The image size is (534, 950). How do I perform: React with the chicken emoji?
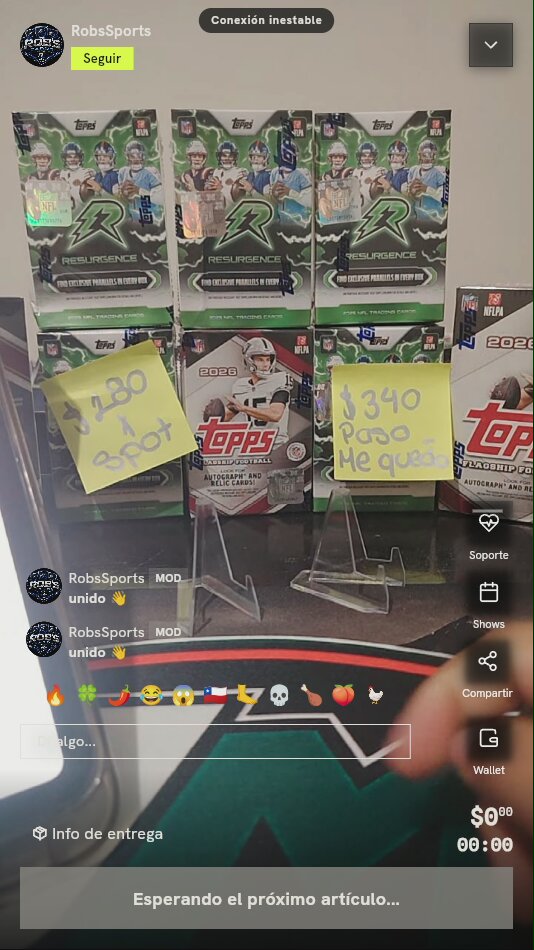(375, 696)
